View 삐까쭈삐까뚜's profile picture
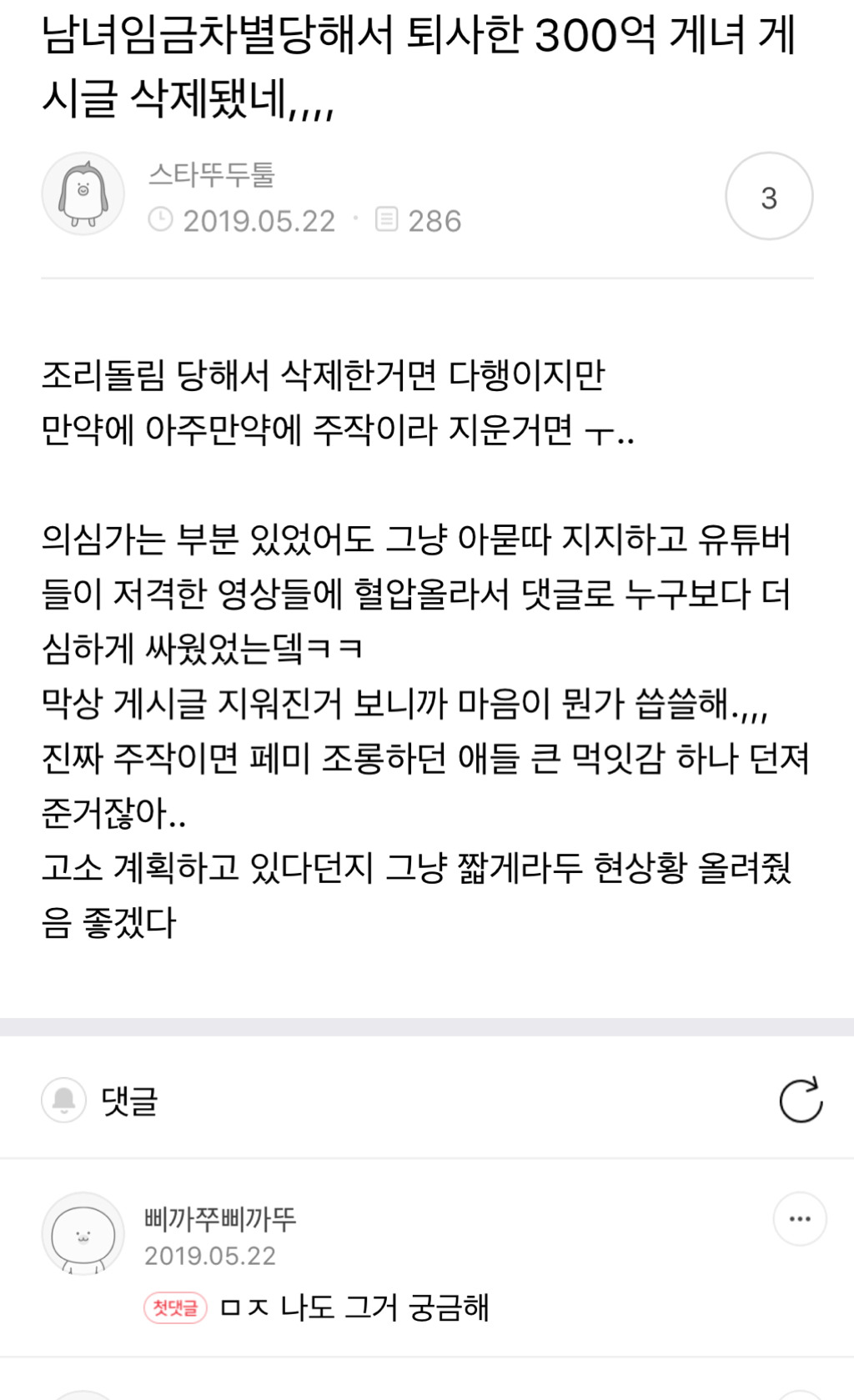The image size is (854, 1400). 83,1234
